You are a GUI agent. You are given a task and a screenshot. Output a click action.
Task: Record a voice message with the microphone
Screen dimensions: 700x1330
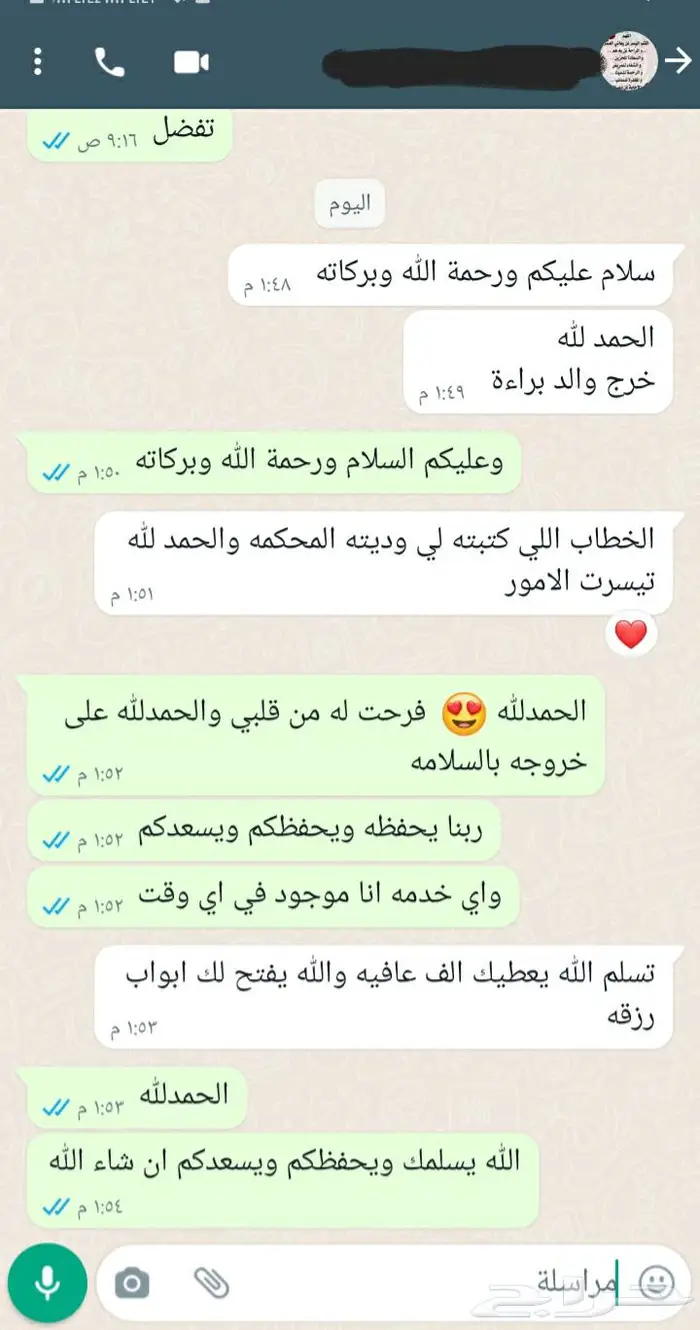(x=47, y=1283)
